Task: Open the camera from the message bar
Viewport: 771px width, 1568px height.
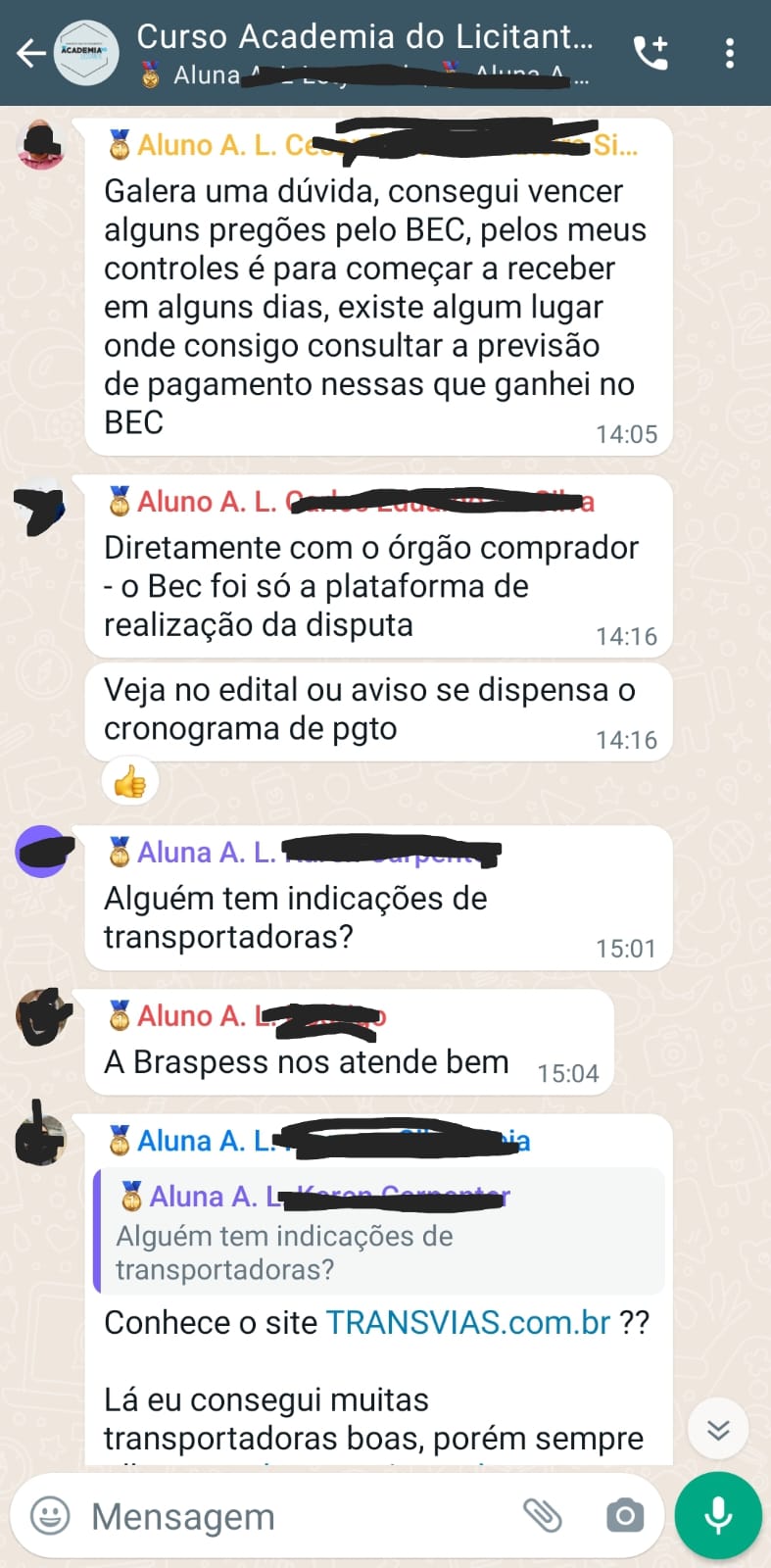Action: point(624,1516)
